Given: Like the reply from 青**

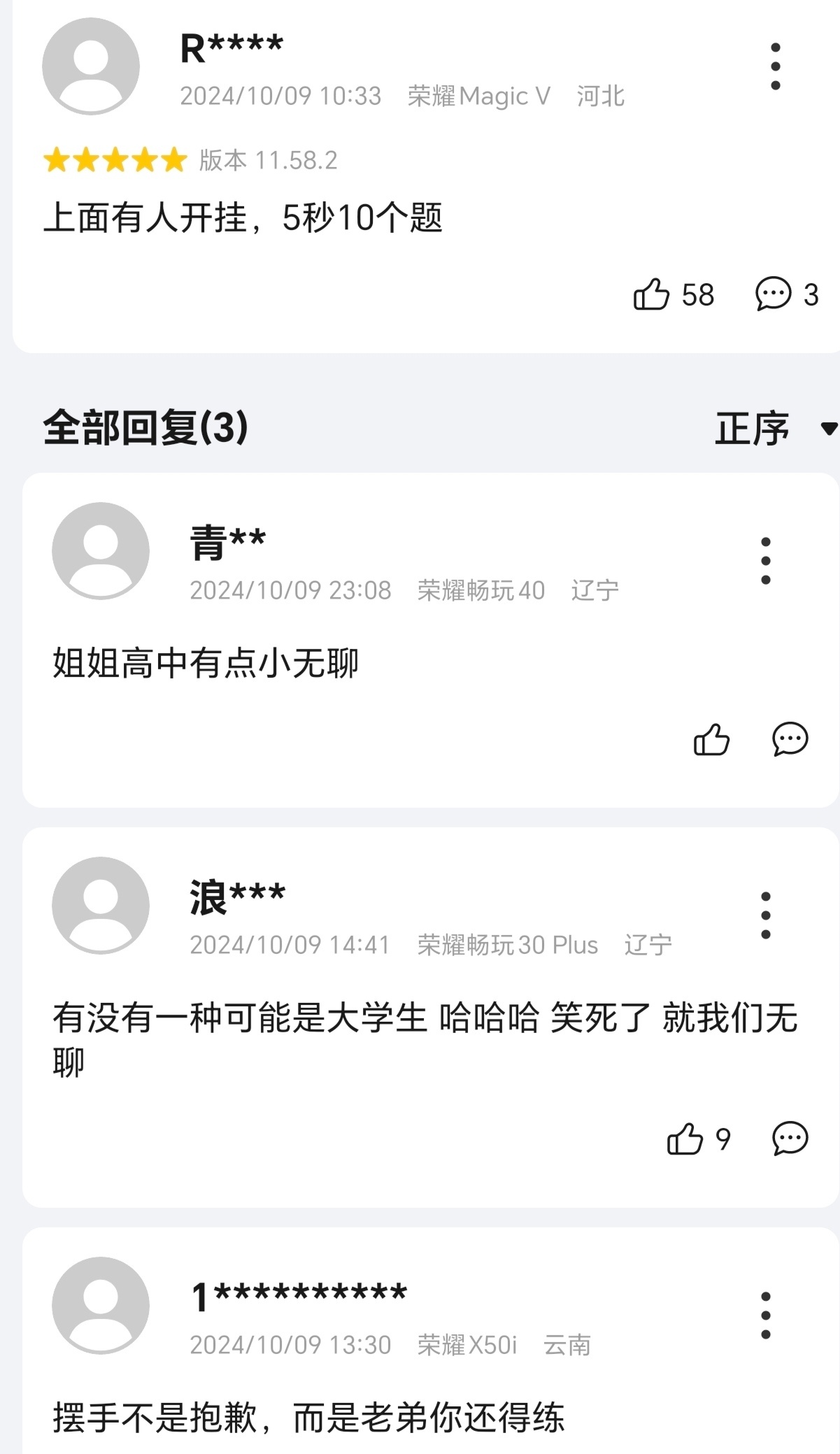Looking at the screenshot, I should click(711, 739).
